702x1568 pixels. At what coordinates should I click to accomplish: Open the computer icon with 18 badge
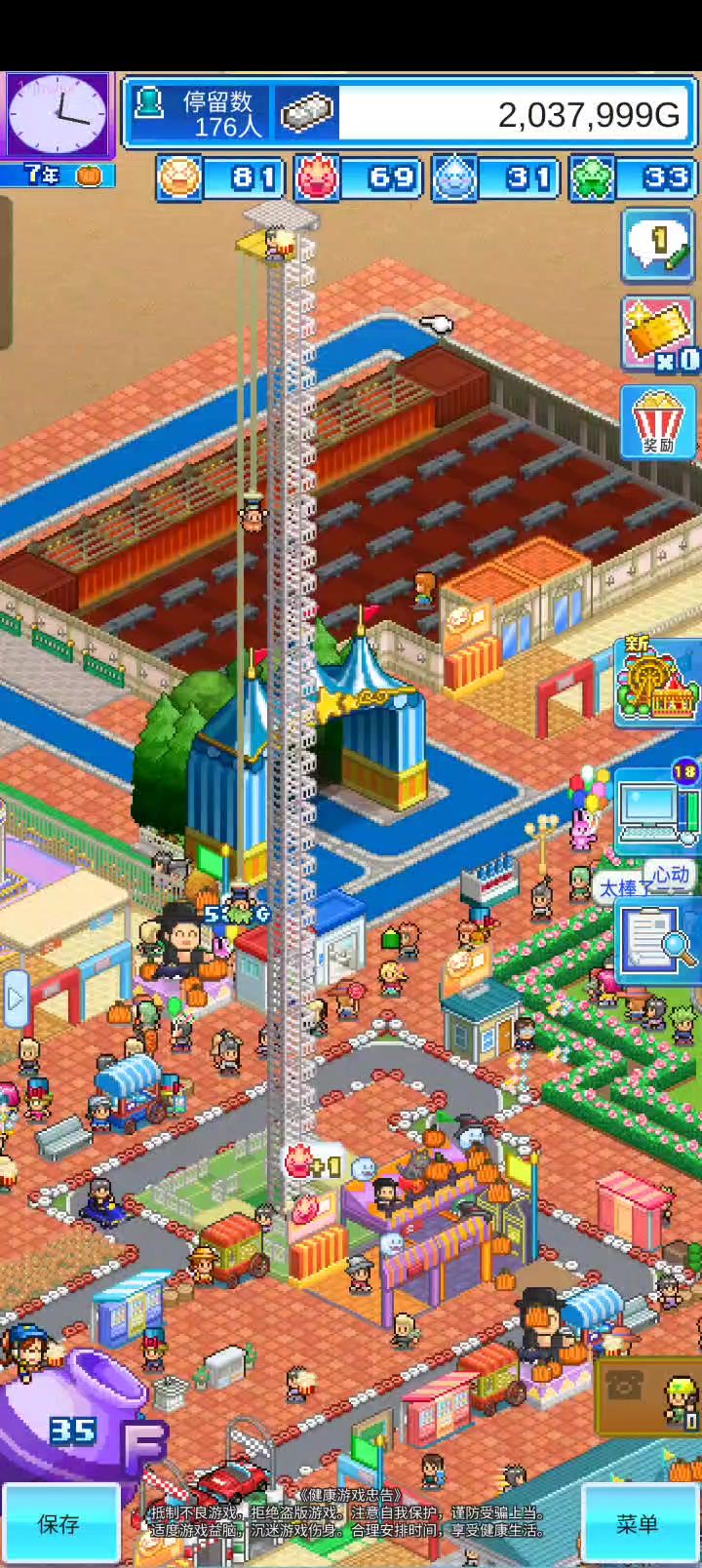tap(659, 805)
